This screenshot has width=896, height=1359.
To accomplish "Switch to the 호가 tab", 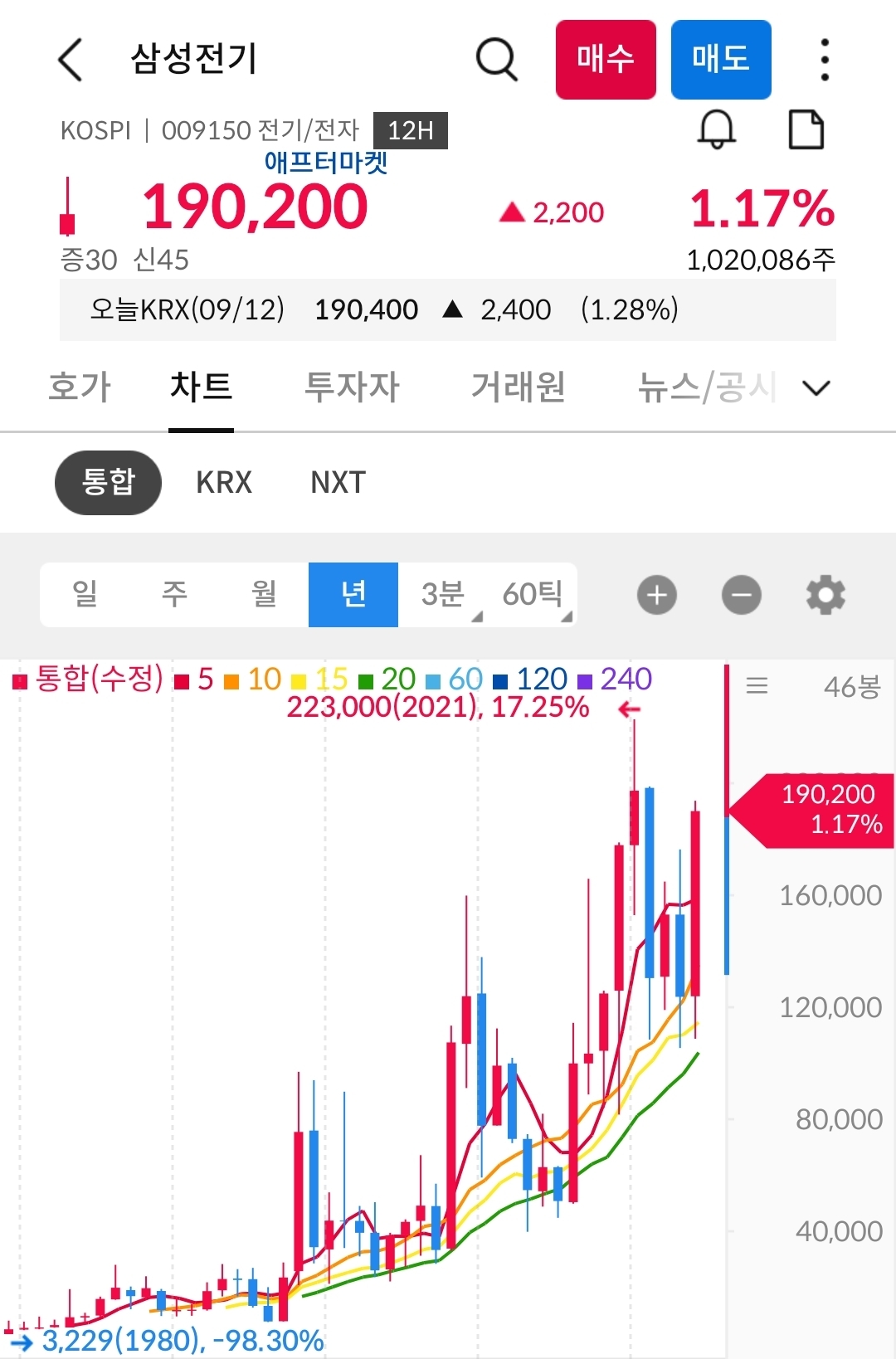I will point(80,387).
